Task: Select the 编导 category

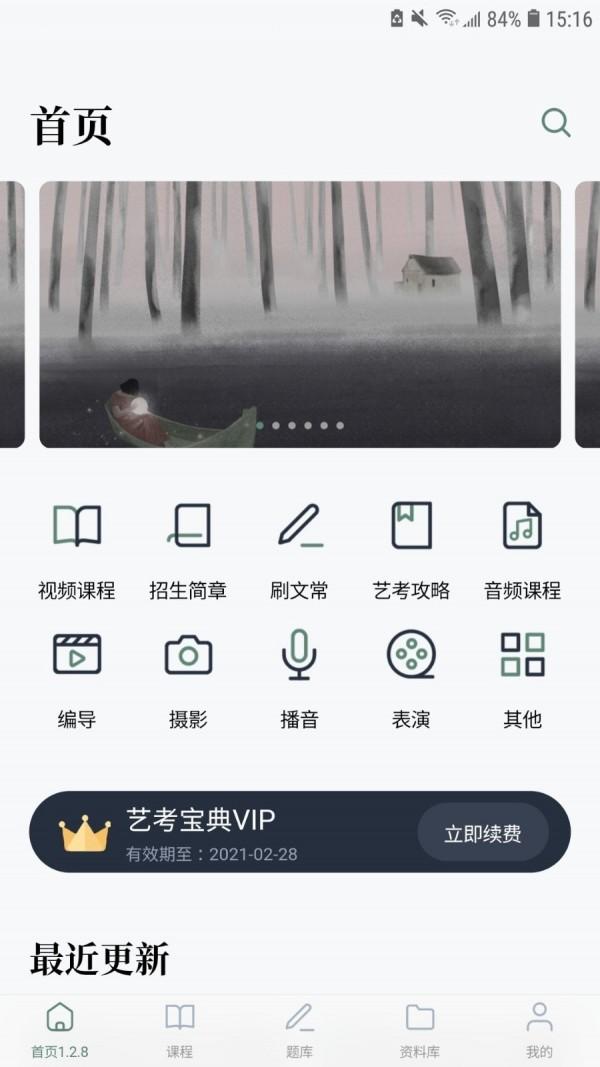Action: (77, 680)
